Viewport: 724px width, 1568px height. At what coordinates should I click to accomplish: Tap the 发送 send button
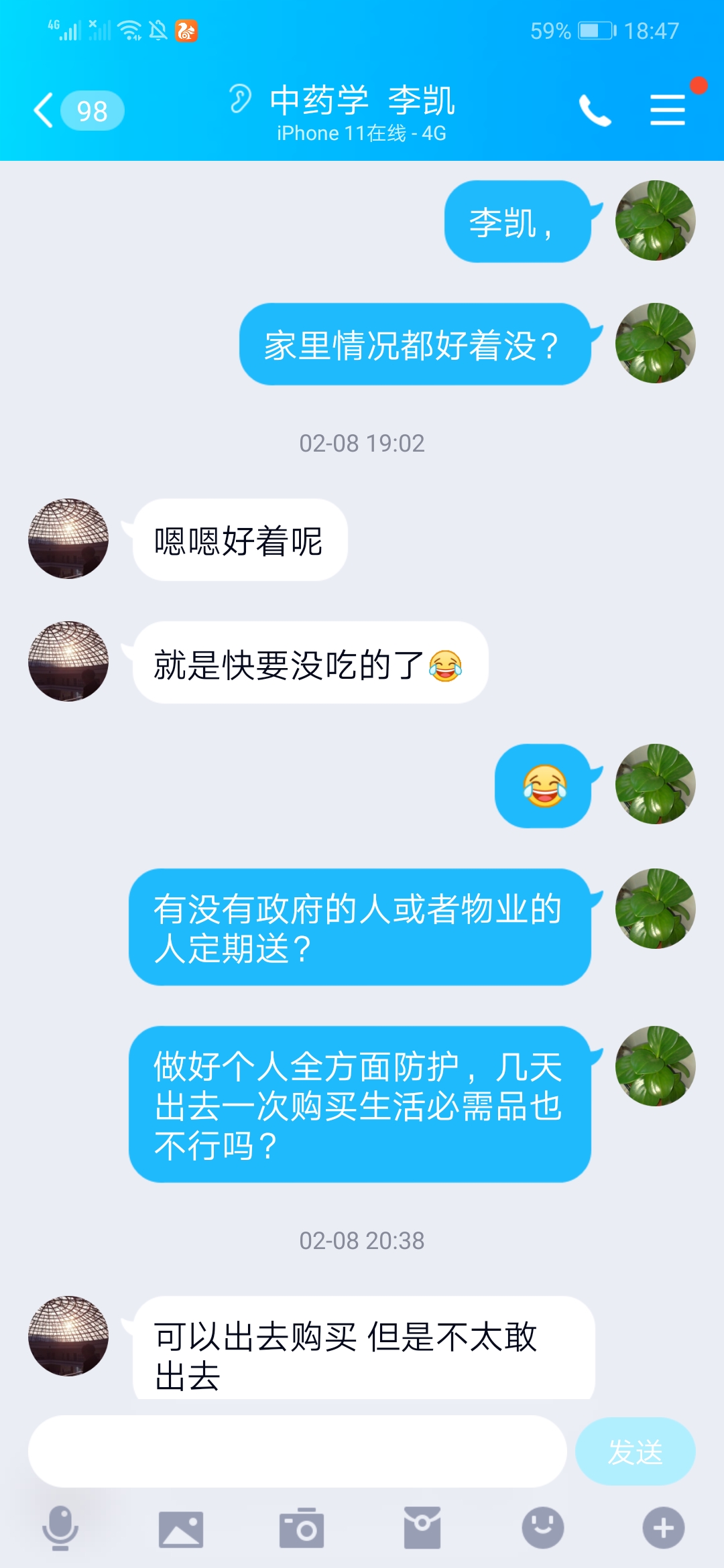[x=635, y=1451]
